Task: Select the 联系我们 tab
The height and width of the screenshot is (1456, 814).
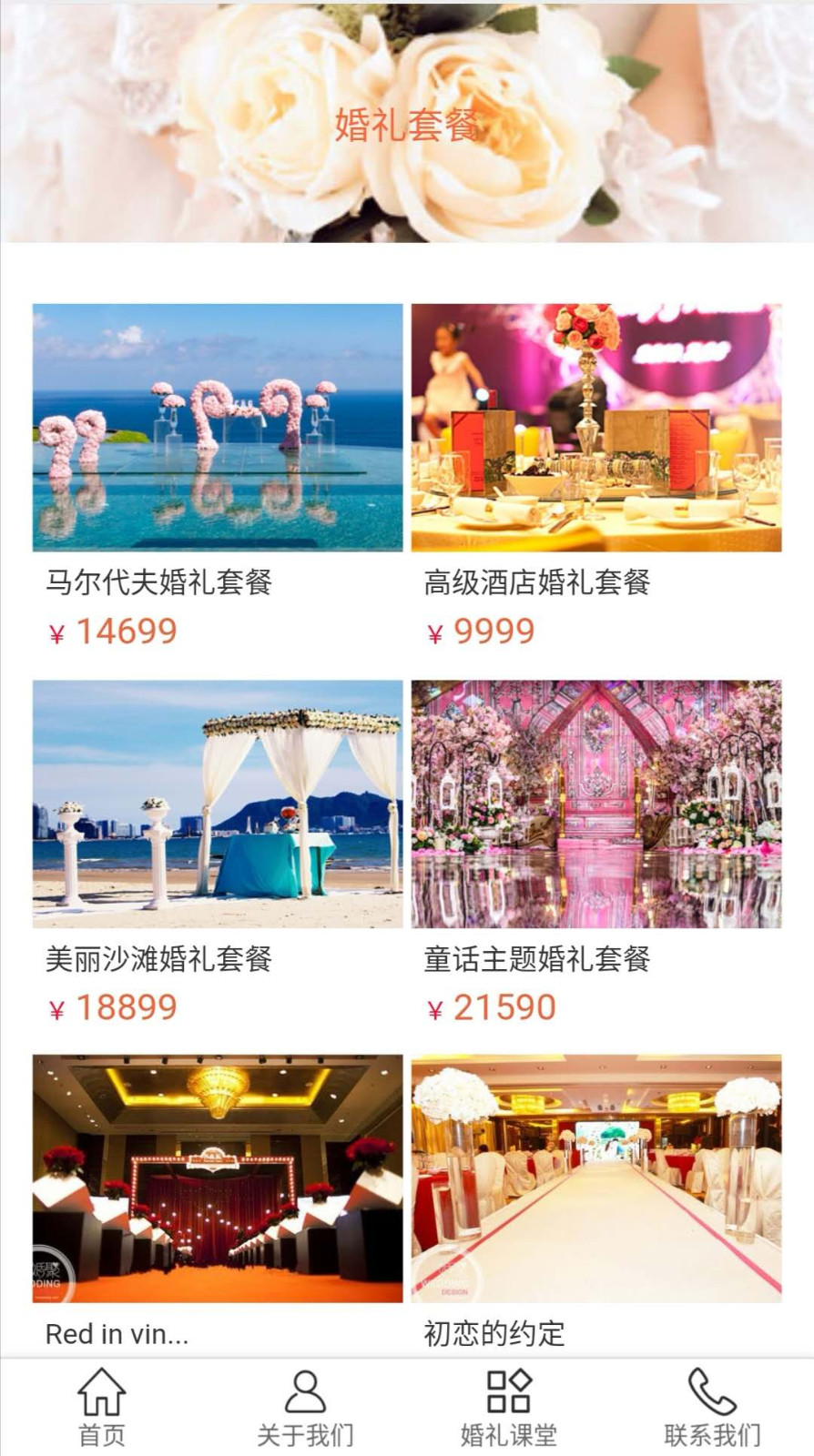Action: point(712,1408)
